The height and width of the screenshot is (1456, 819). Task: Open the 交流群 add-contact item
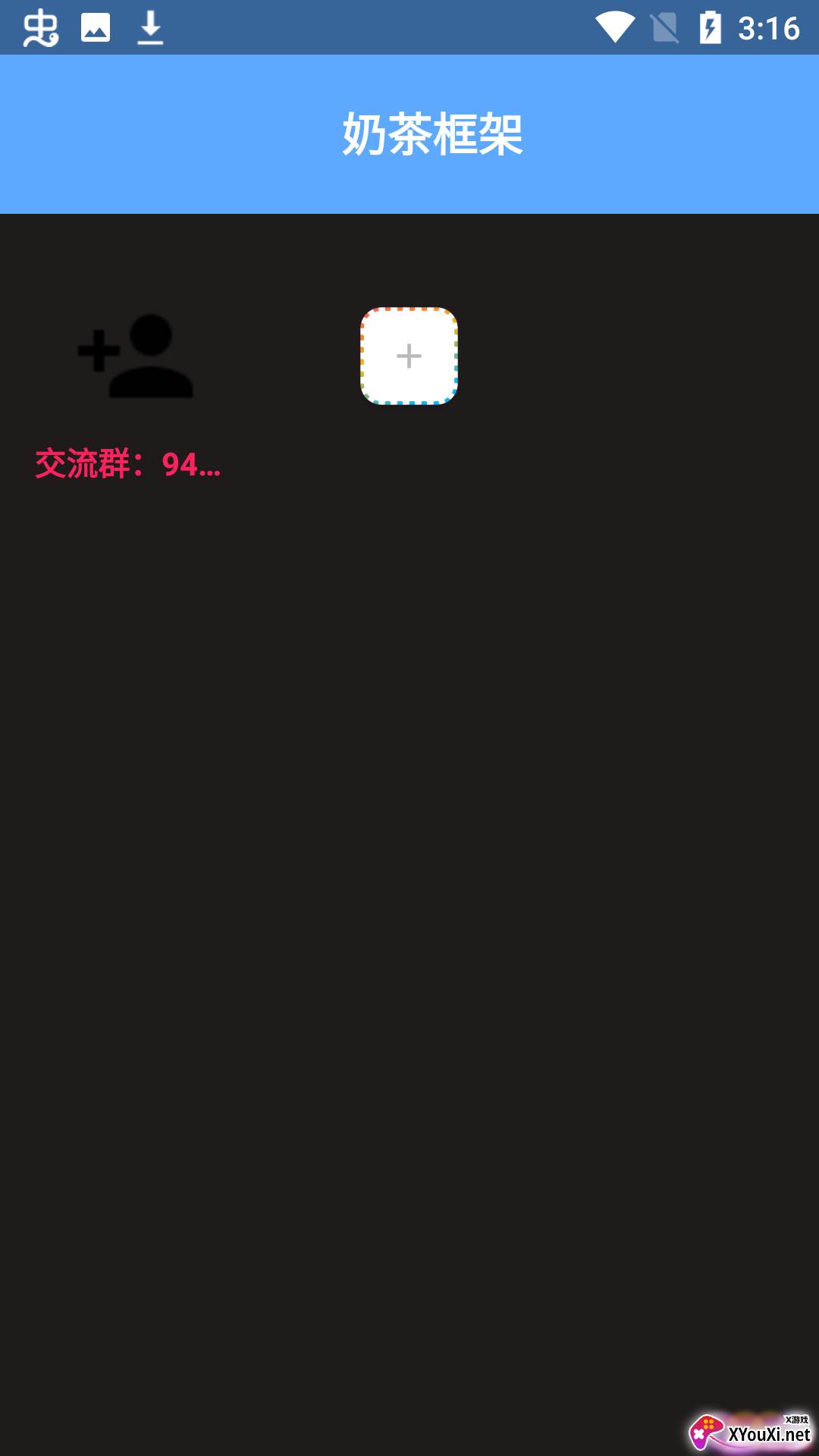[x=135, y=356]
